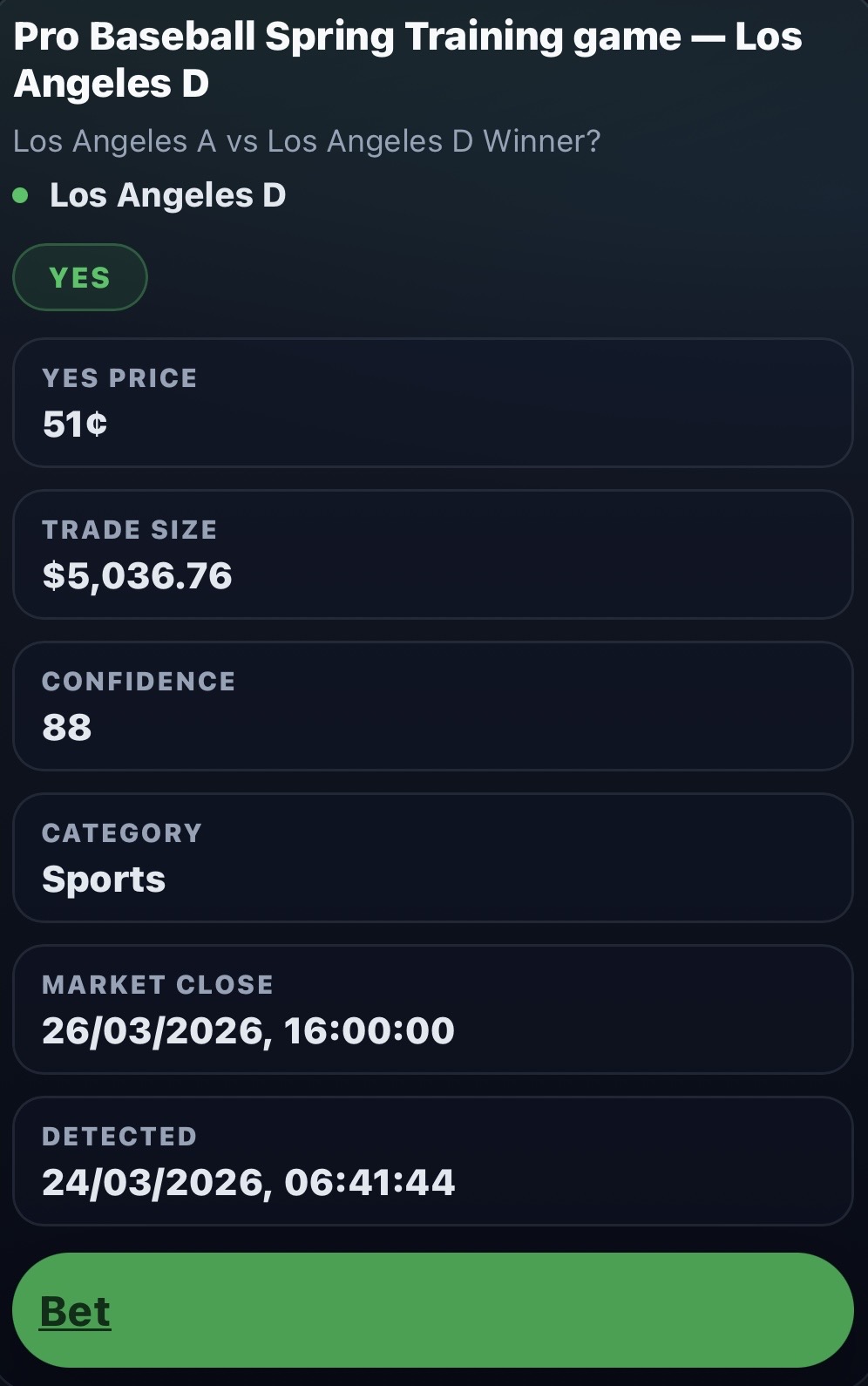
Task: Open the TRADE SIZE panel
Action: click(433, 554)
